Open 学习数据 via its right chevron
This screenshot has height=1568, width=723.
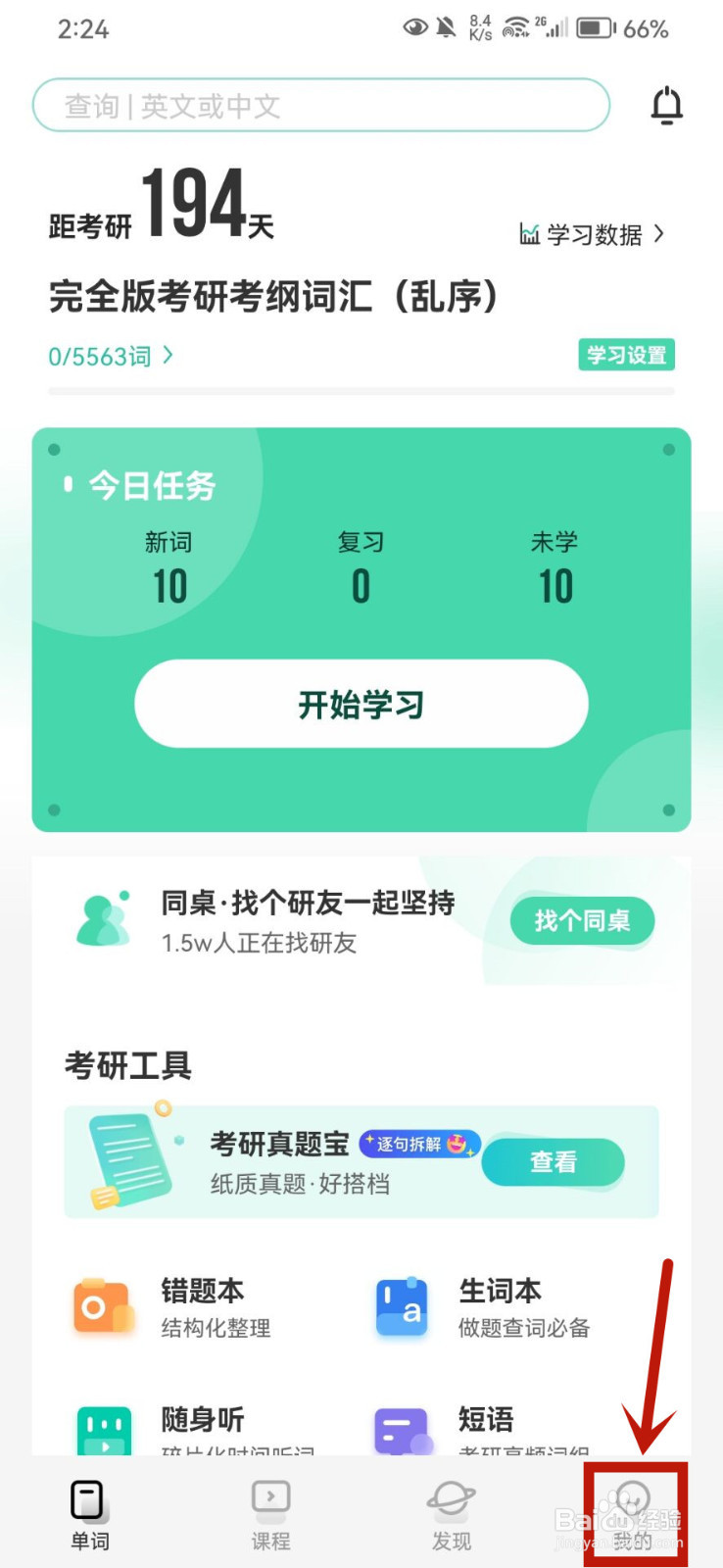[658, 234]
